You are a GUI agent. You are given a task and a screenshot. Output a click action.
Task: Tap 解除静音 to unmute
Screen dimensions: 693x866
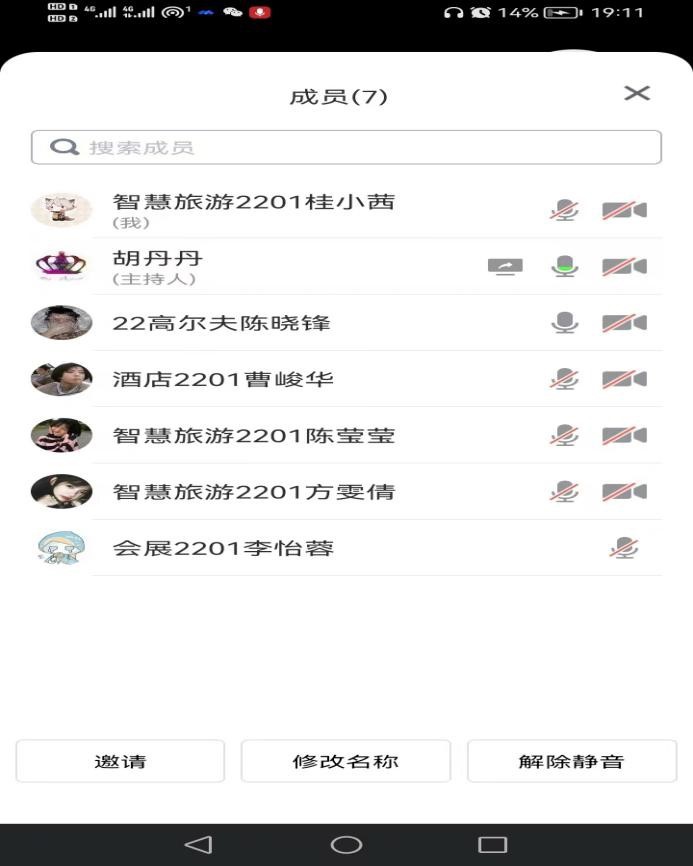point(571,761)
